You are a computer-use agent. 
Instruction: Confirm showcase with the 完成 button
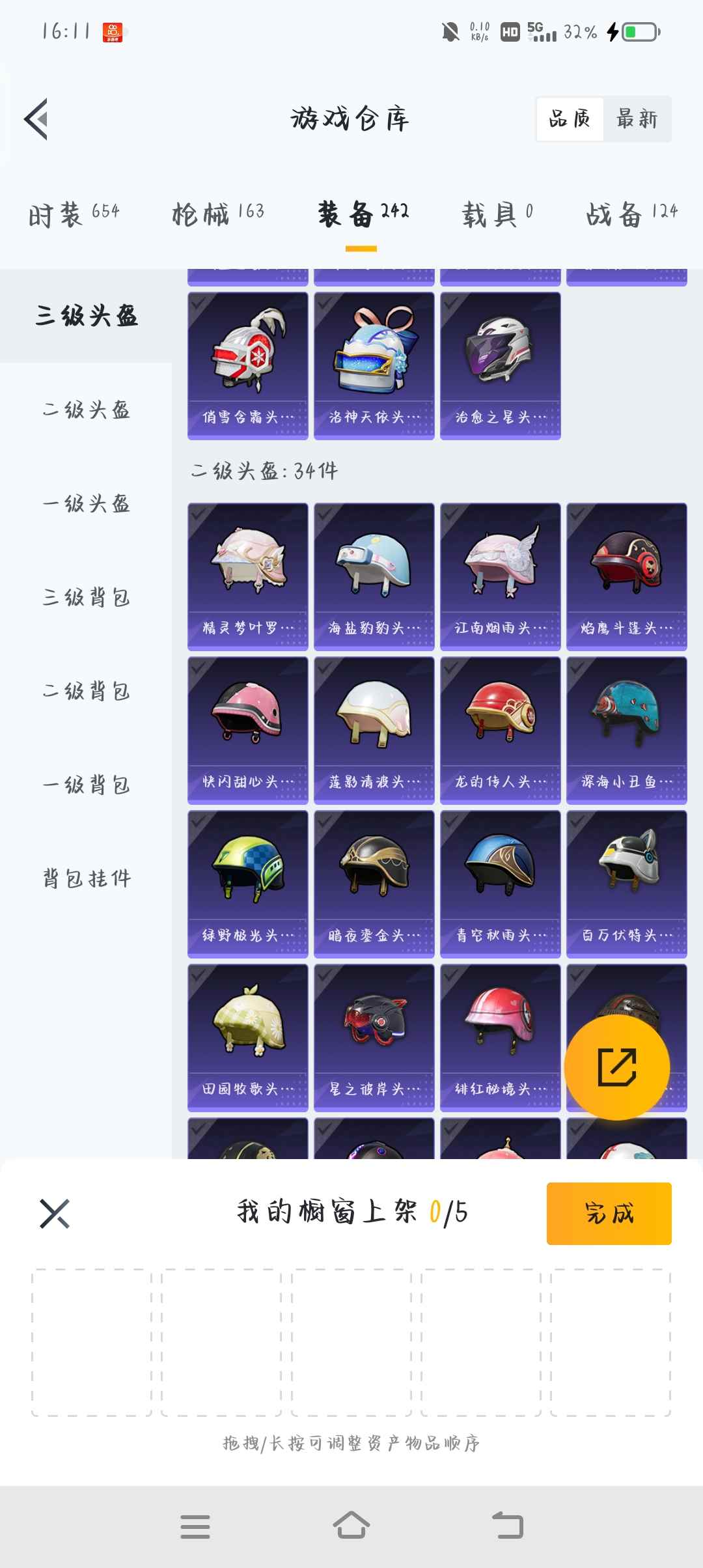click(x=609, y=1213)
